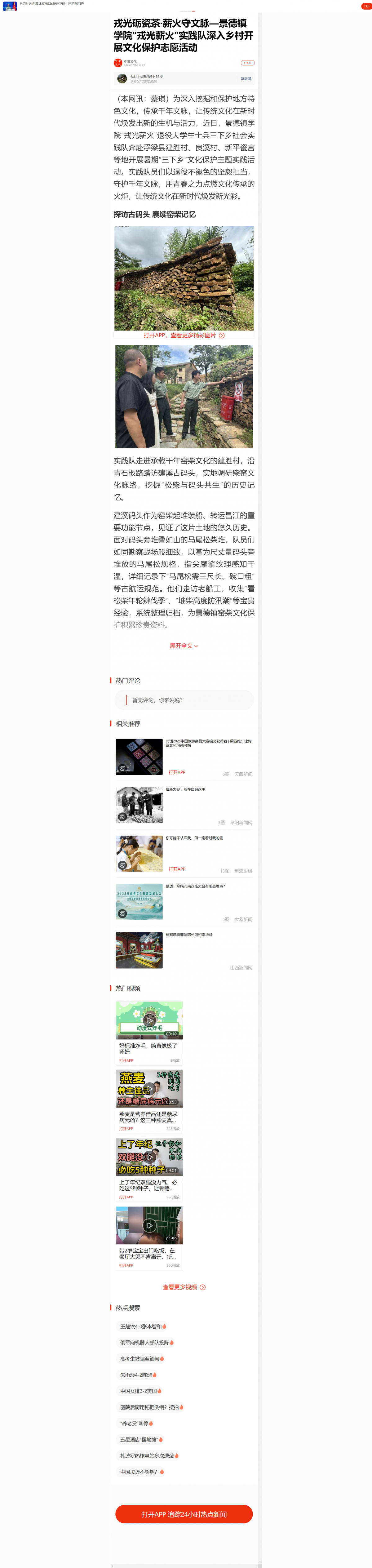
Task: Tap the comment box 暂无评论,你来说说
Action: (184, 700)
